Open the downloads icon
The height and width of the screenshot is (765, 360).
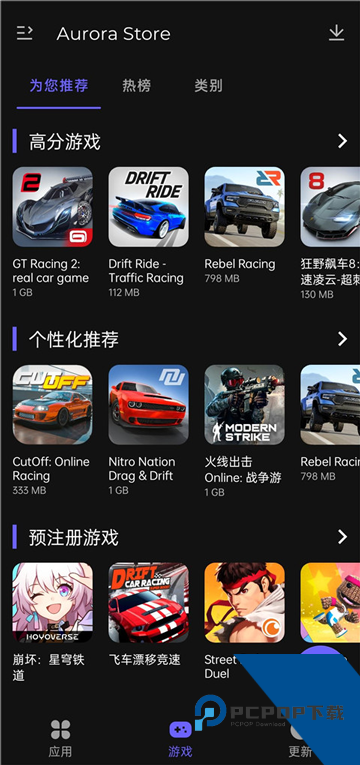tap(336, 33)
